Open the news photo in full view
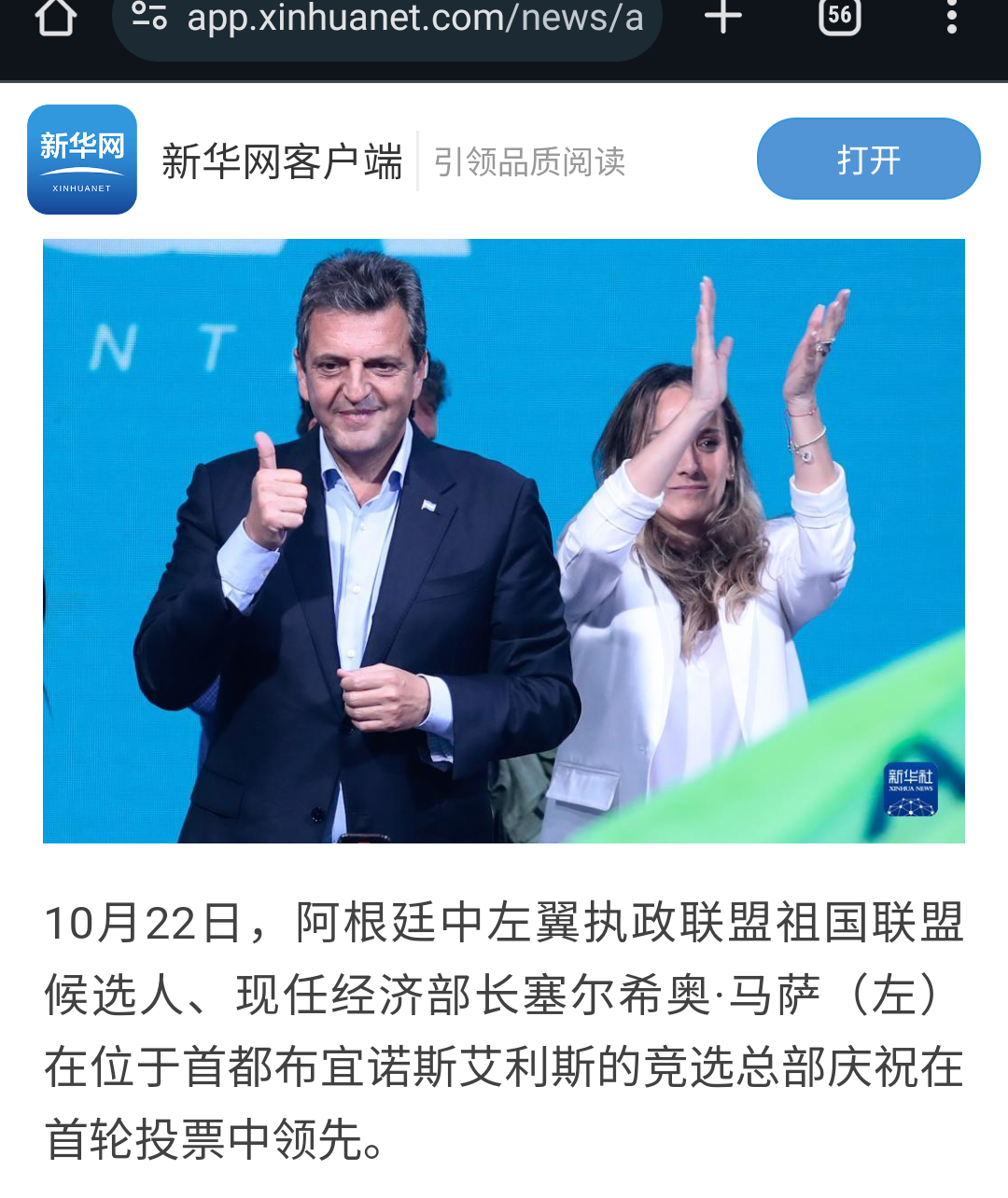Viewport: 1008px width, 1198px height. coord(504,541)
